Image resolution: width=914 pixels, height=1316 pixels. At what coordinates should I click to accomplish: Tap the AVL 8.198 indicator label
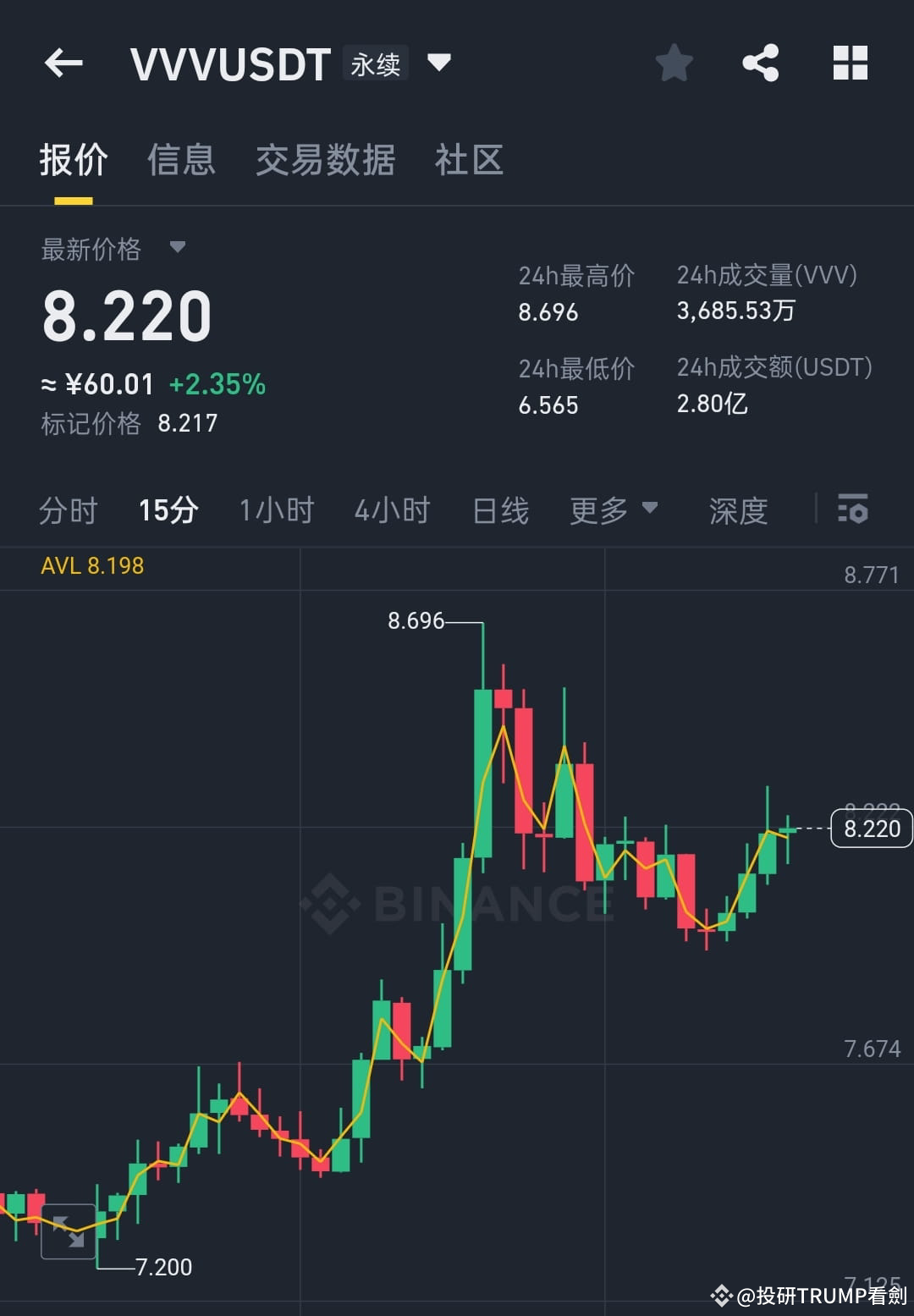click(x=93, y=566)
